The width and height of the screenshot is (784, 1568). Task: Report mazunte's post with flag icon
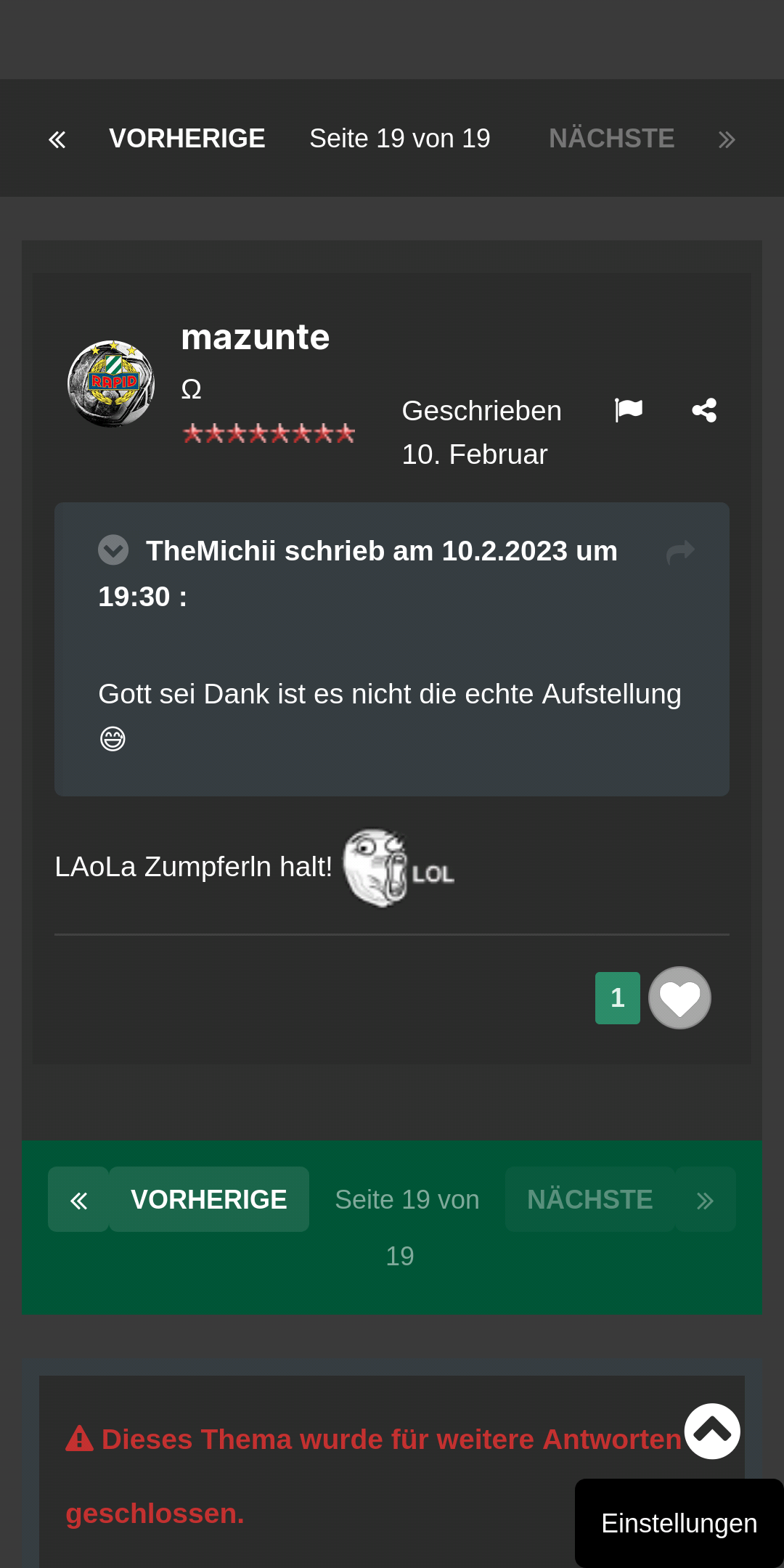pyautogui.click(x=629, y=410)
